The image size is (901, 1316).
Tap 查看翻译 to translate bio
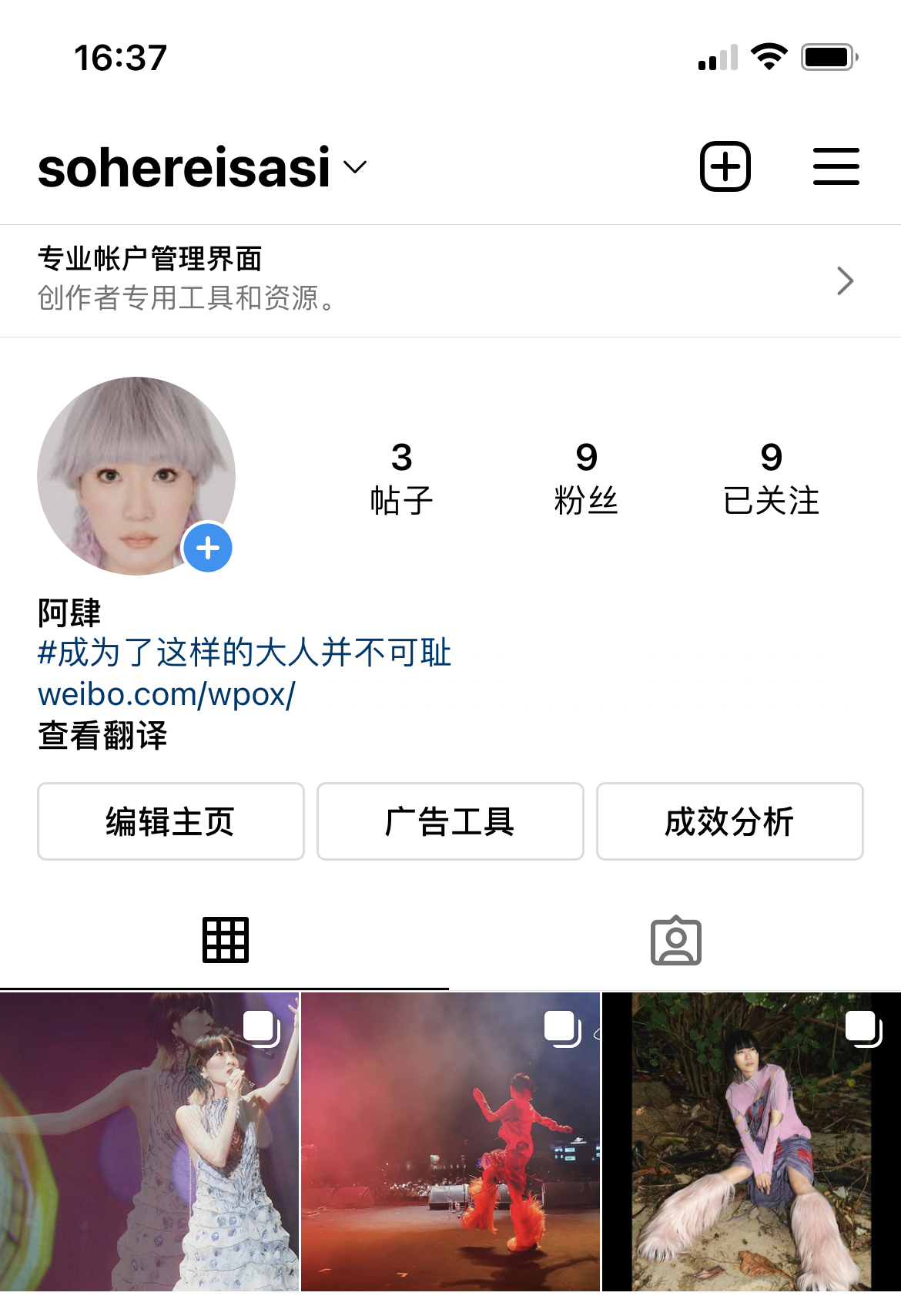(x=102, y=735)
